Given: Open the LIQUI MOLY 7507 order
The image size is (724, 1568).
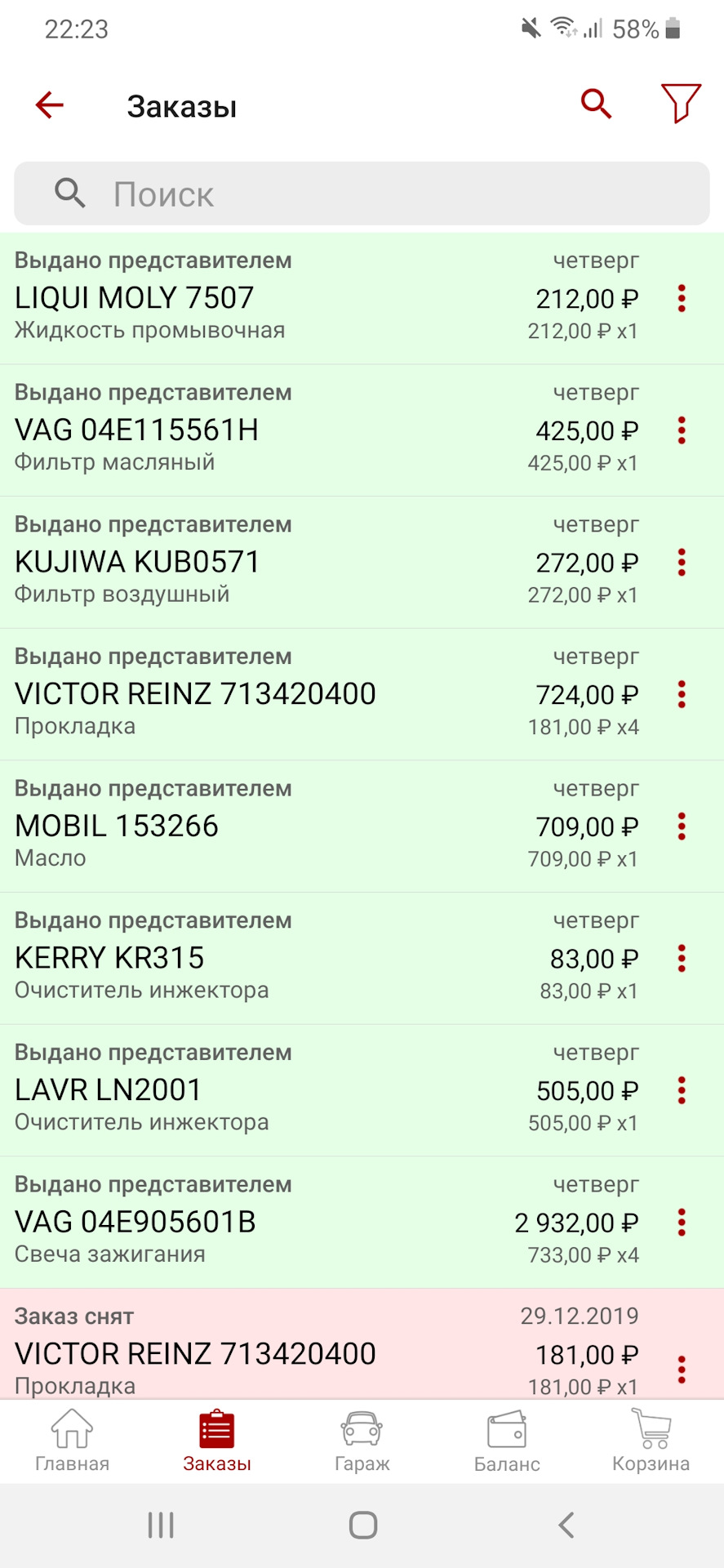Looking at the screenshot, I should pos(362,298).
